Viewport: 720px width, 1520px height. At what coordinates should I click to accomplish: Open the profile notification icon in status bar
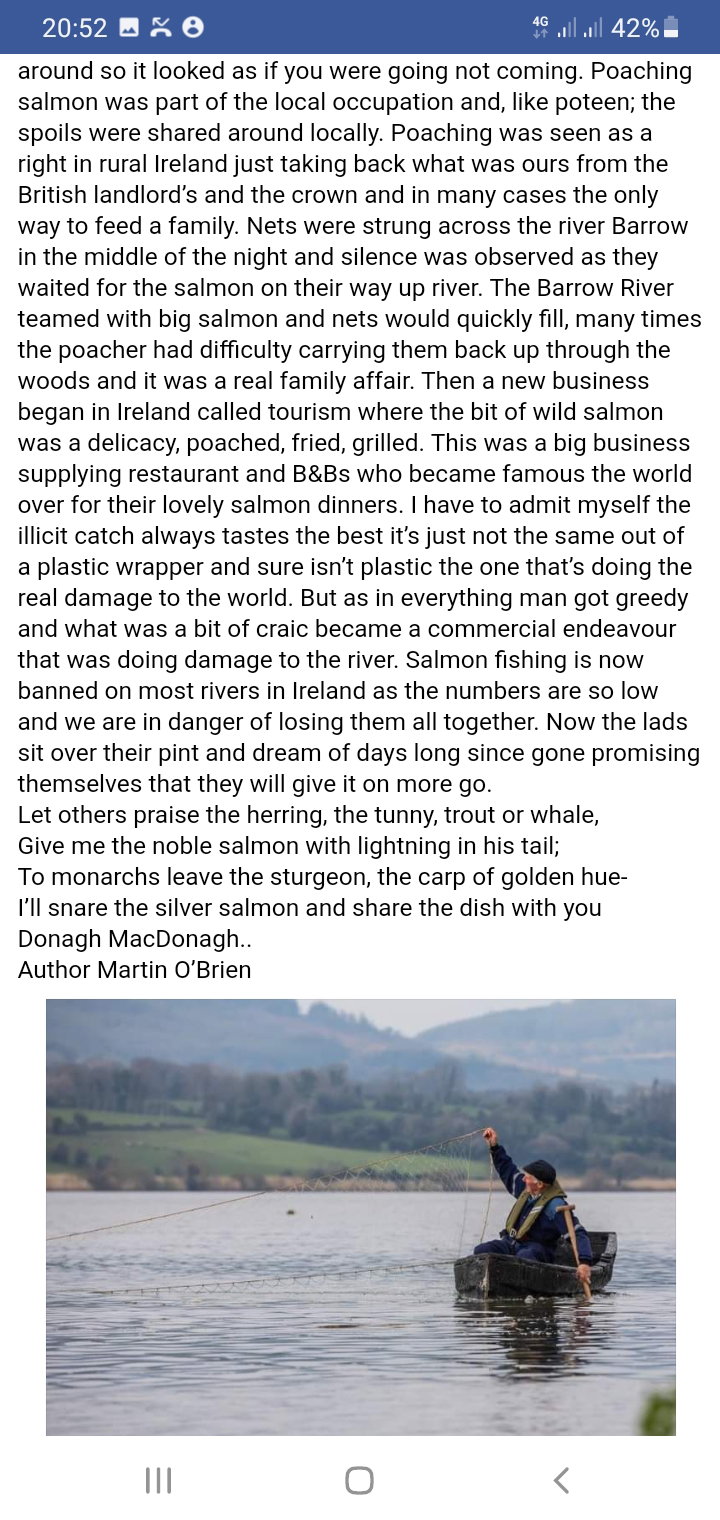193,26
